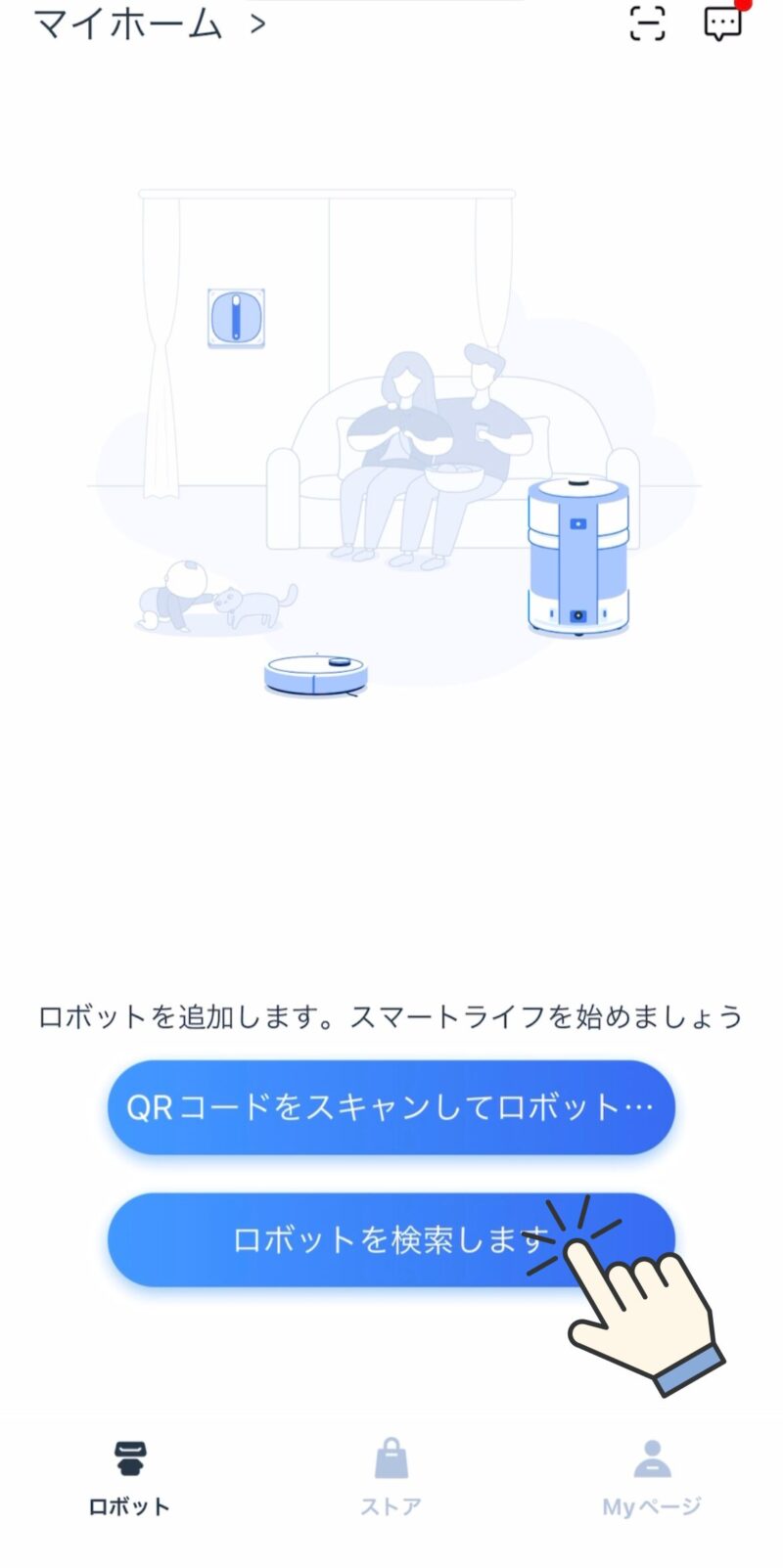Open the QR scan icon
Image resolution: width=783 pixels, height=1568 pixels.
pos(647,22)
